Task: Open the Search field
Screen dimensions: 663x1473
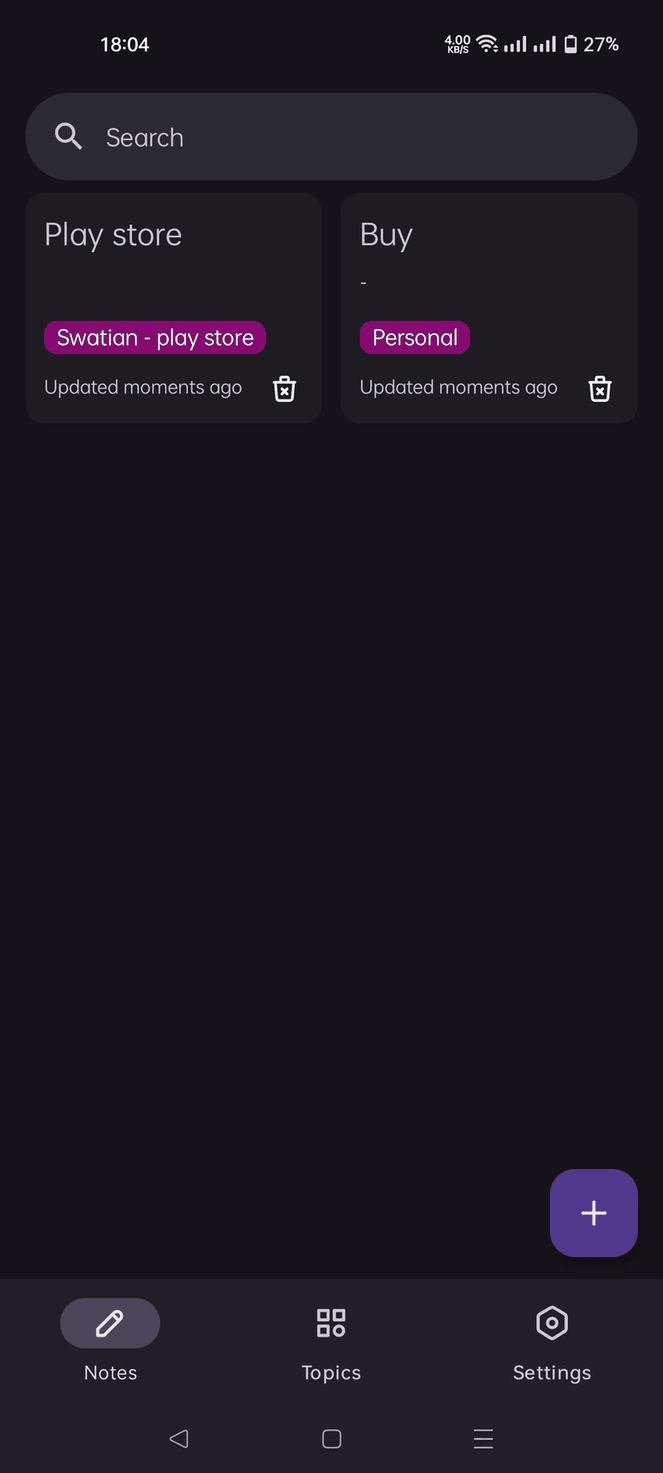Action: (x=330, y=137)
